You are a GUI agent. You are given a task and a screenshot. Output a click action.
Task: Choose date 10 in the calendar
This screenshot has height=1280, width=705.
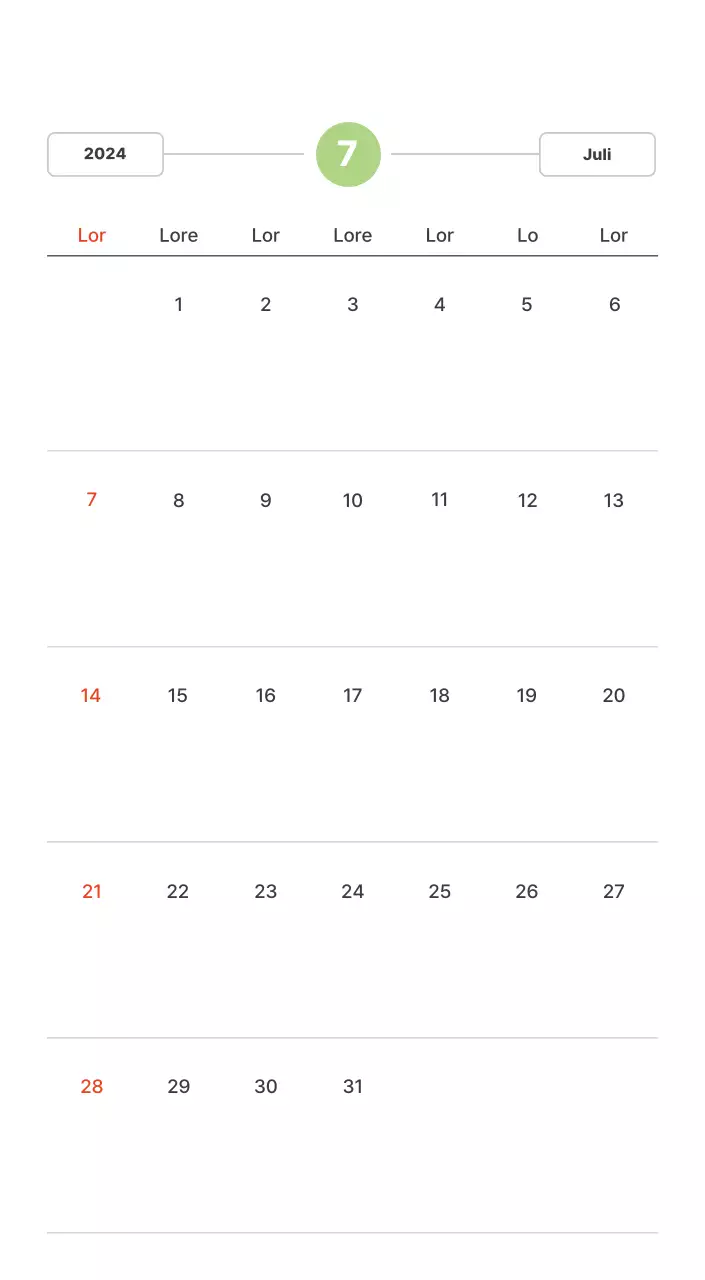point(352,500)
